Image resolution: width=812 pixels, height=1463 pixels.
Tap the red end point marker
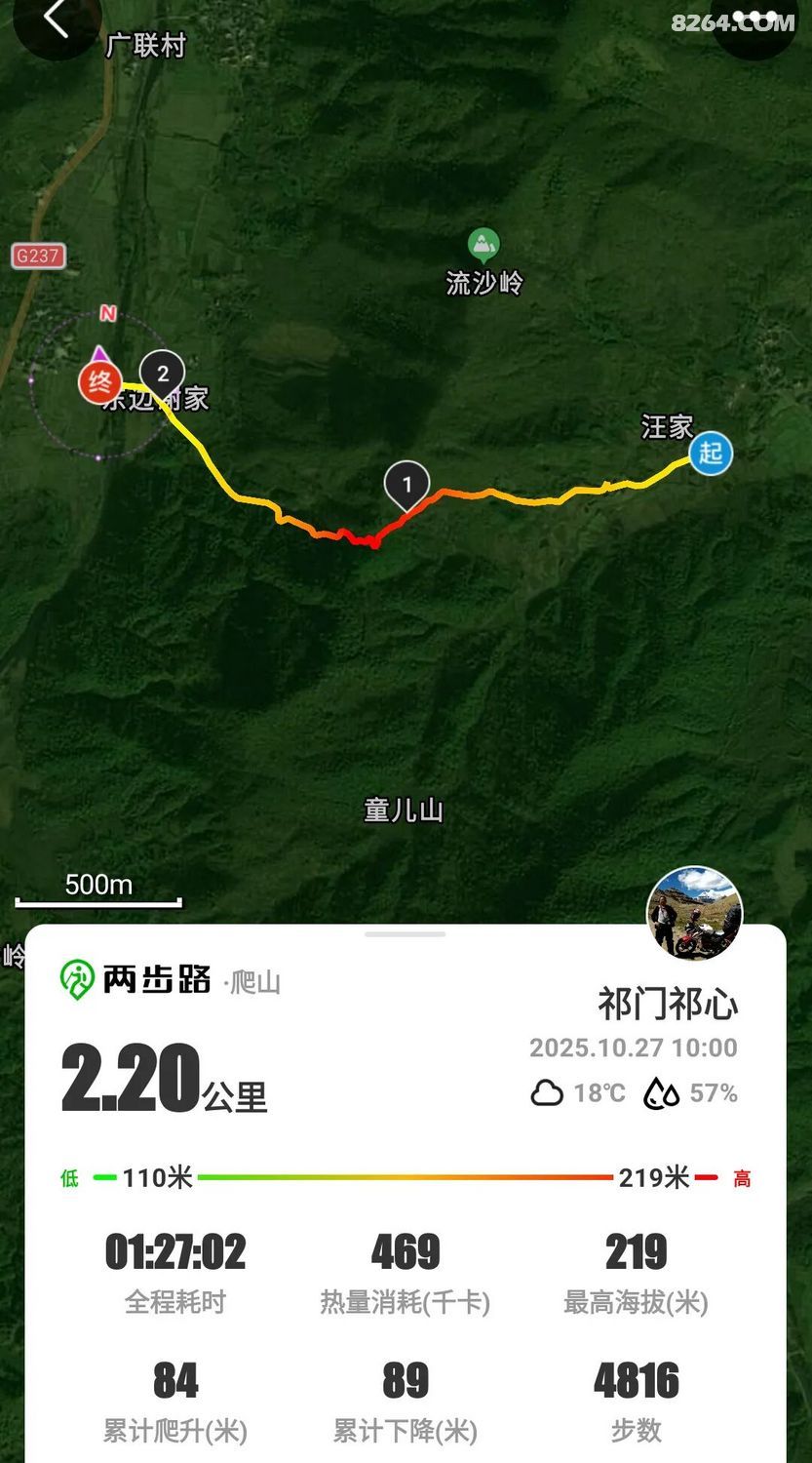(99, 382)
